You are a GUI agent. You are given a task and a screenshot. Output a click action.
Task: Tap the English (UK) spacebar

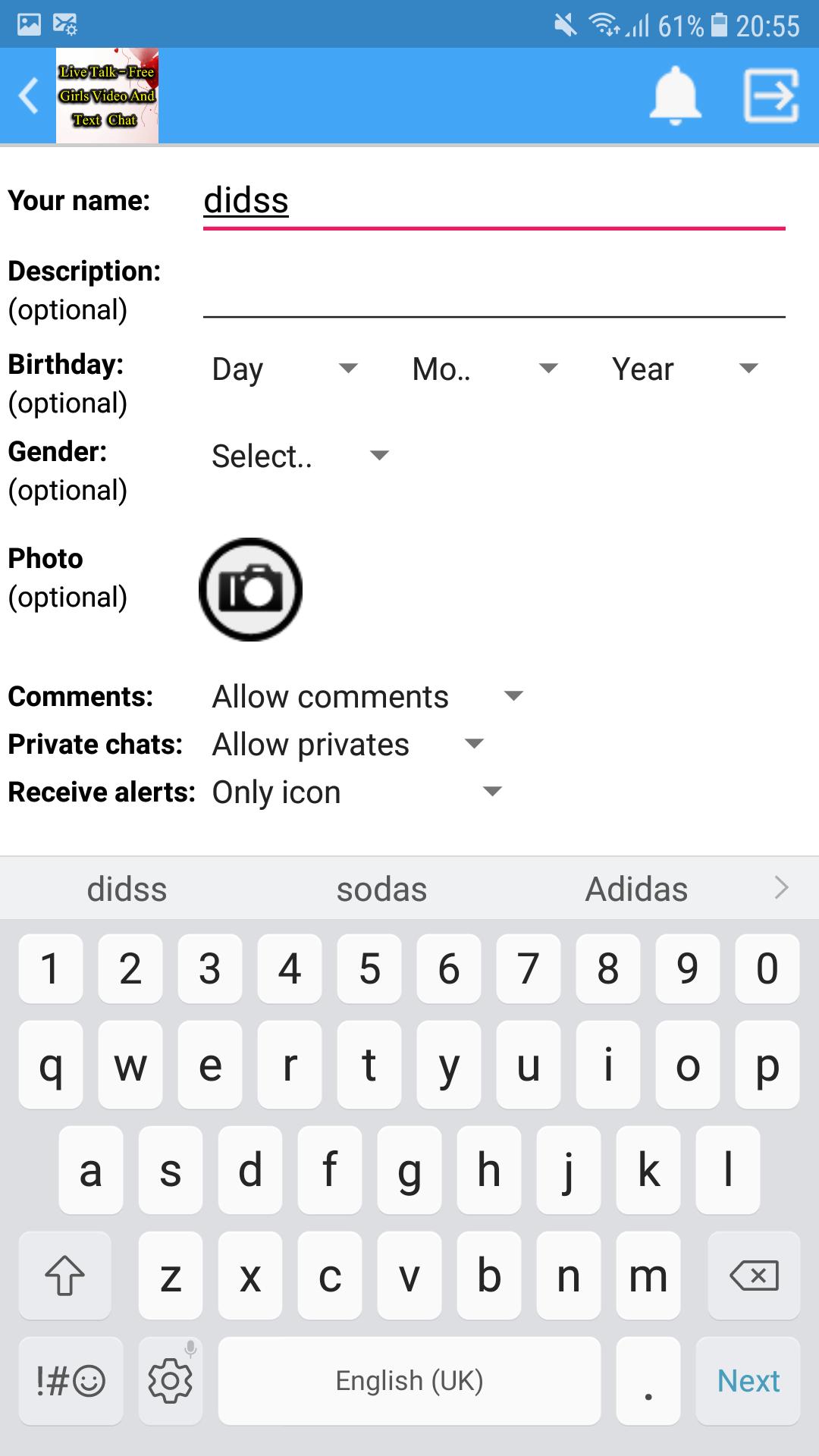[x=409, y=1380]
